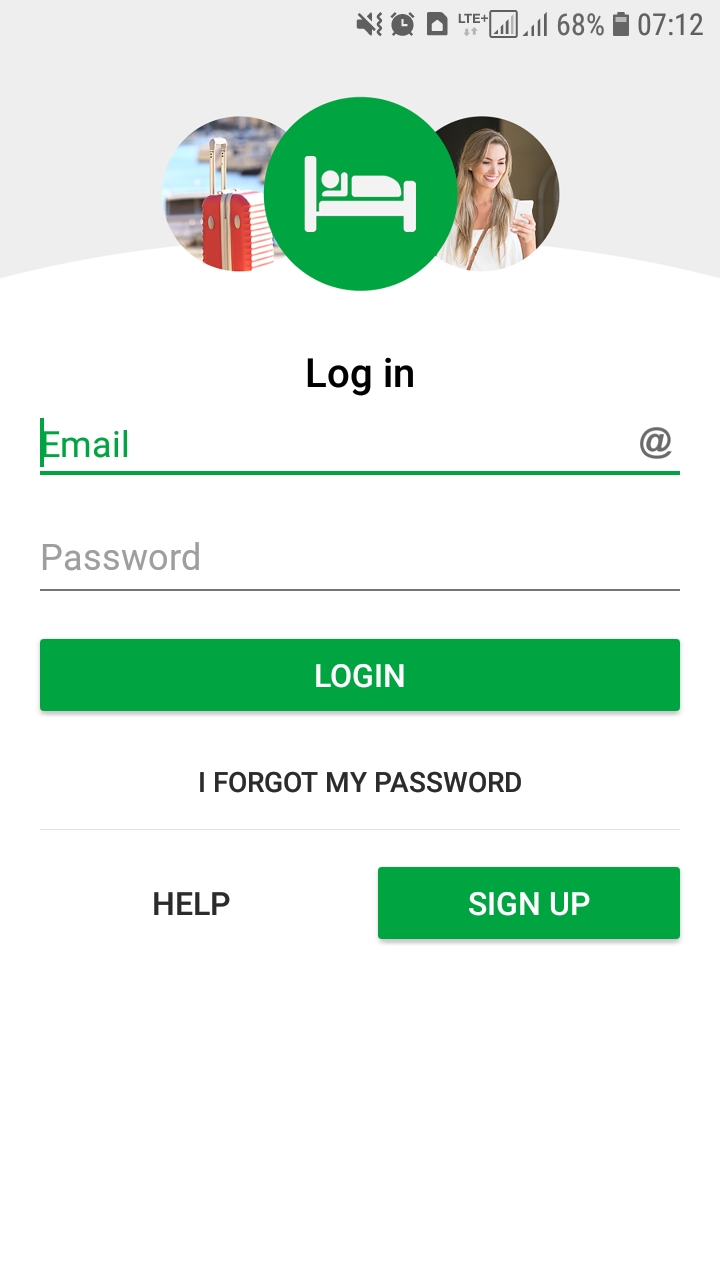The image size is (720, 1280).
Task: Tap SIGN UP to create account
Action: click(x=529, y=903)
